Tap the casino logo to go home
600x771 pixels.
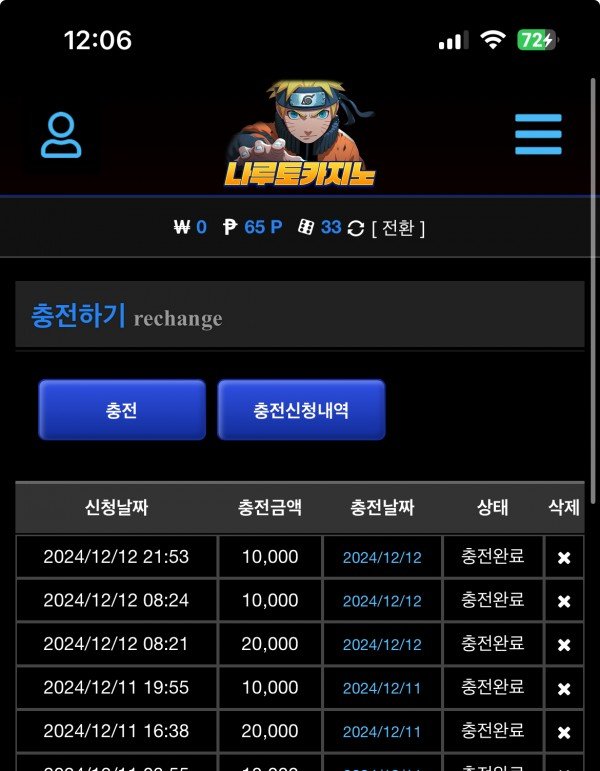300,135
